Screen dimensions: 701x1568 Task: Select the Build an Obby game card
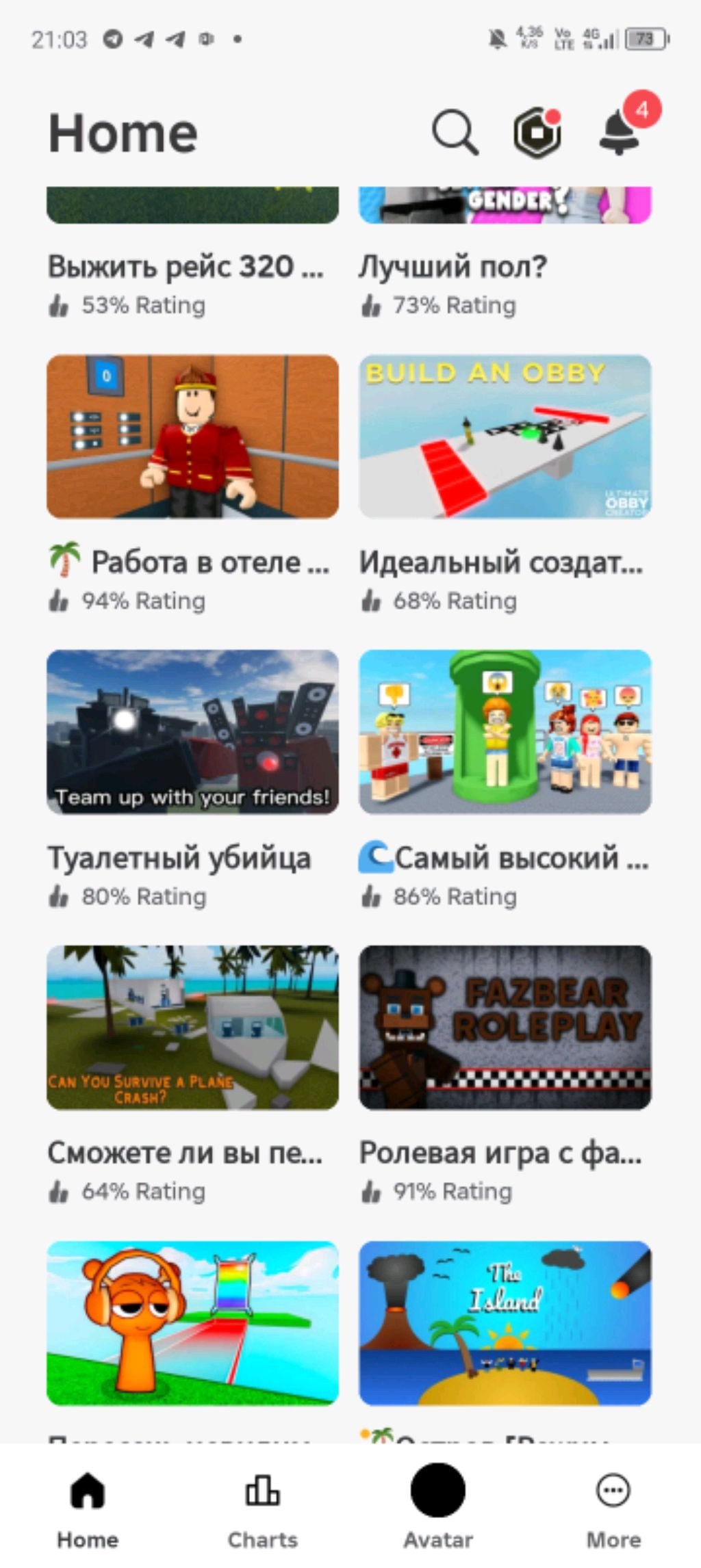pos(505,436)
